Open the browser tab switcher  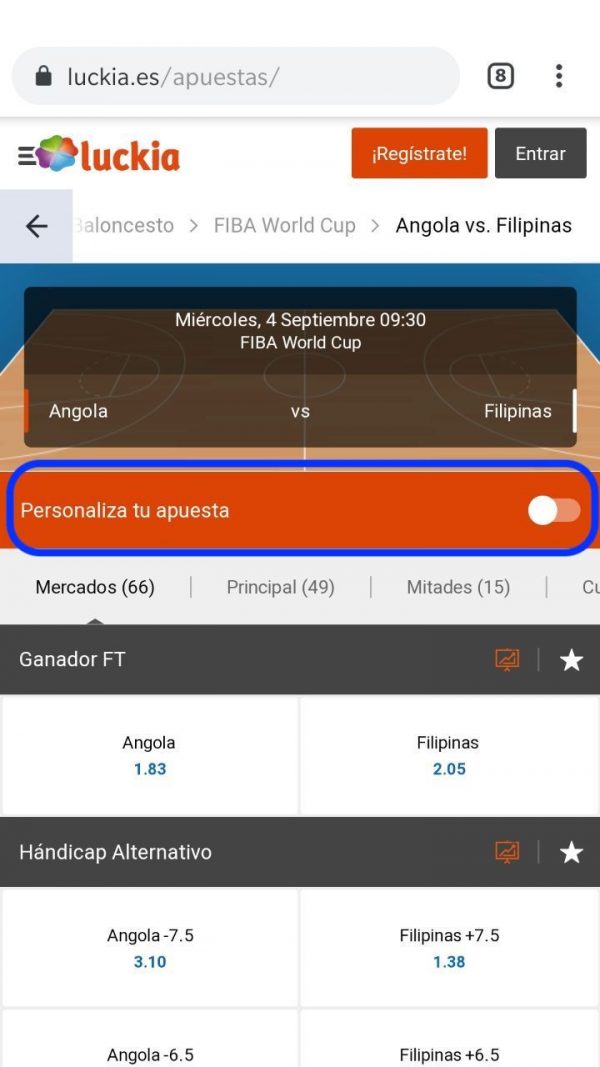[501, 76]
